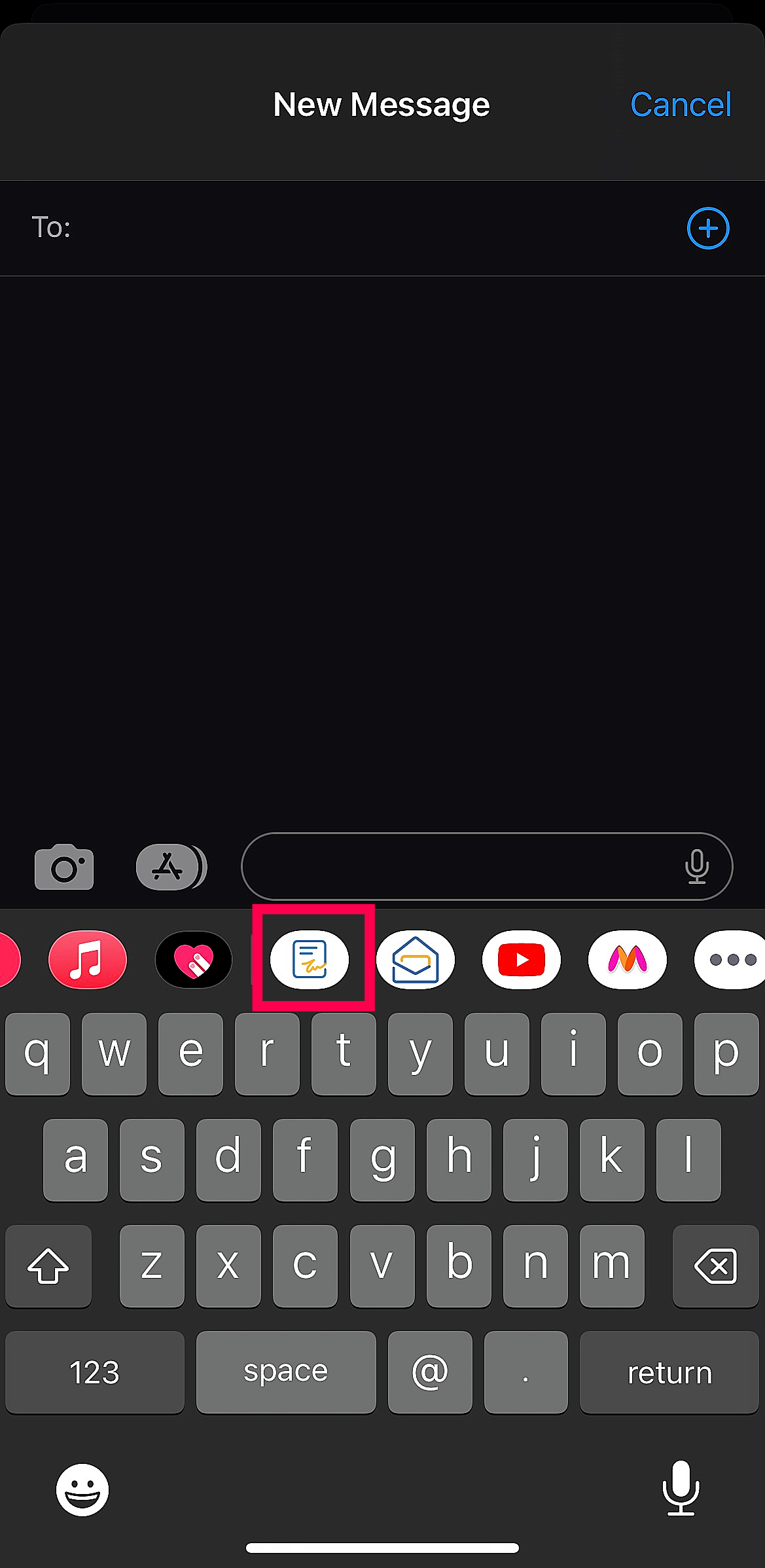Image resolution: width=765 pixels, height=1568 pixels.
Task: Open the Music iMessage app
Action: 87,960
